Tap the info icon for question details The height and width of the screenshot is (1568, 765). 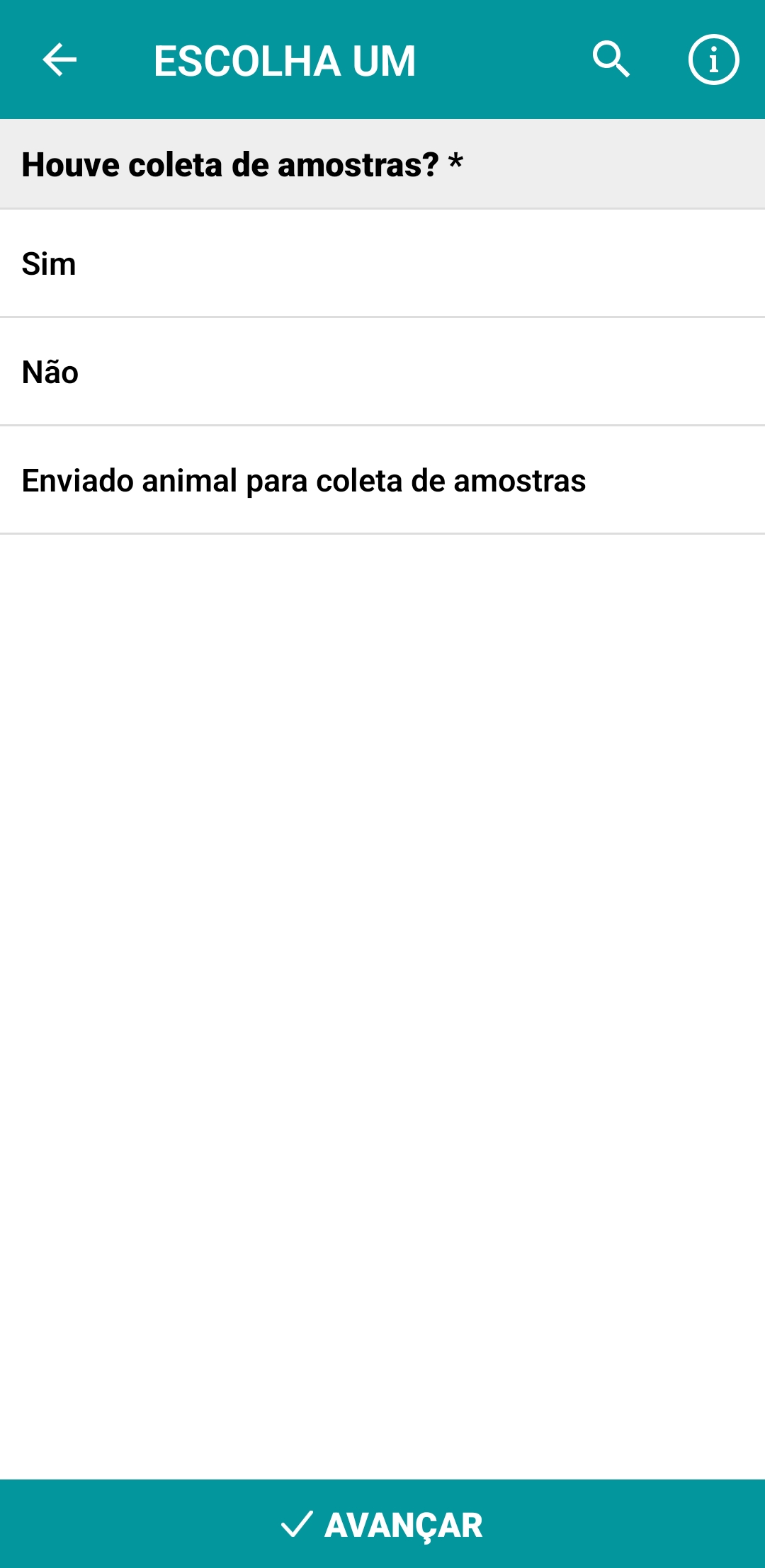click(x=713, y=61)
